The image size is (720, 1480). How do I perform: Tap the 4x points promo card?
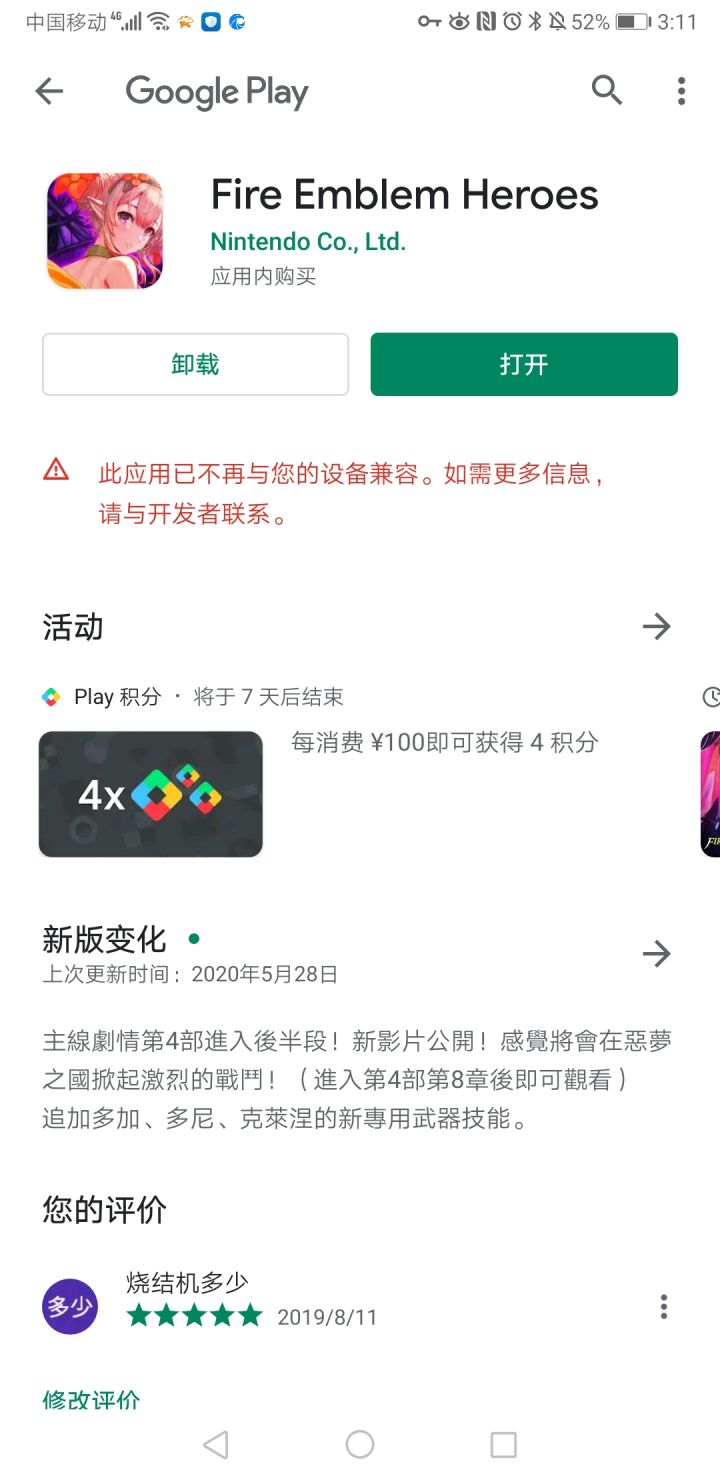click(150, 793)
